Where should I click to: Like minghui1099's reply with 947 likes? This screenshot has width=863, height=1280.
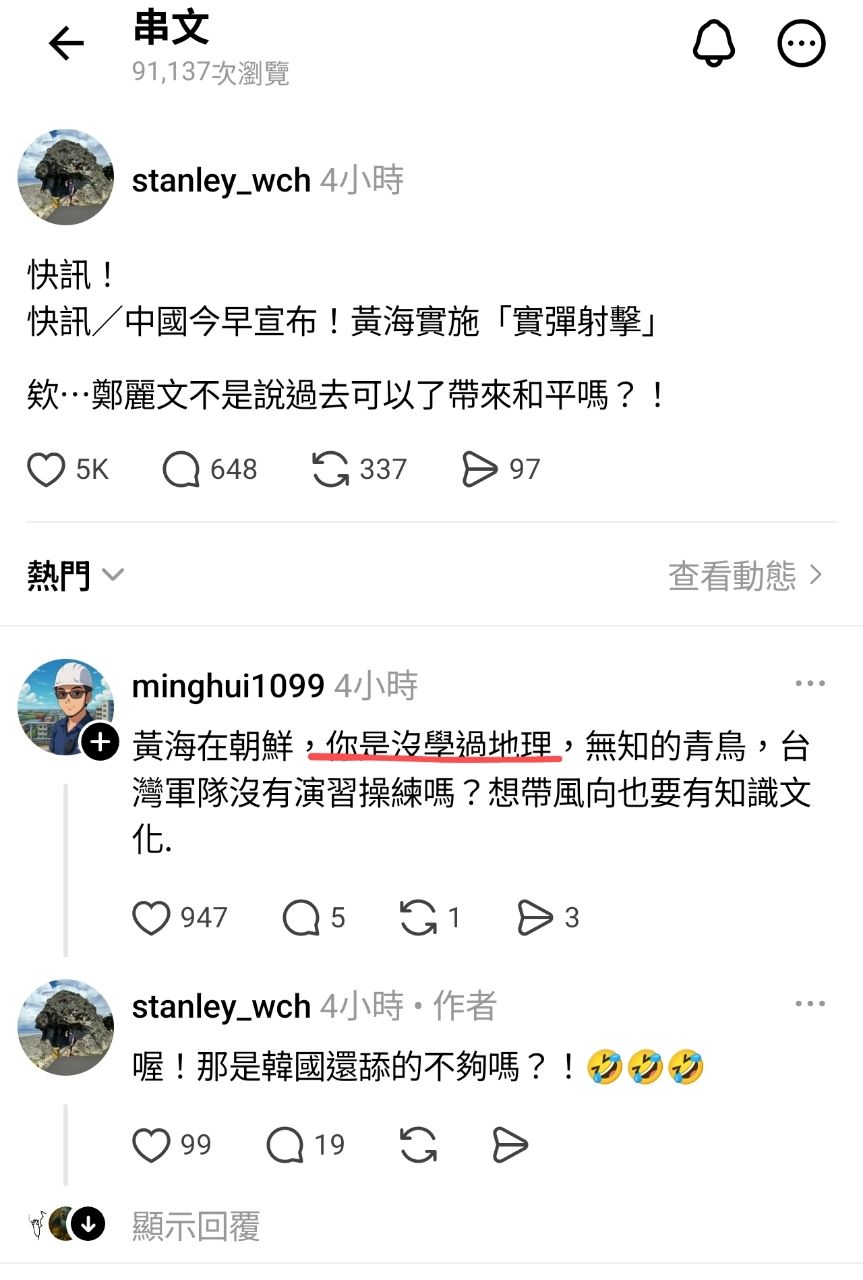152,917
